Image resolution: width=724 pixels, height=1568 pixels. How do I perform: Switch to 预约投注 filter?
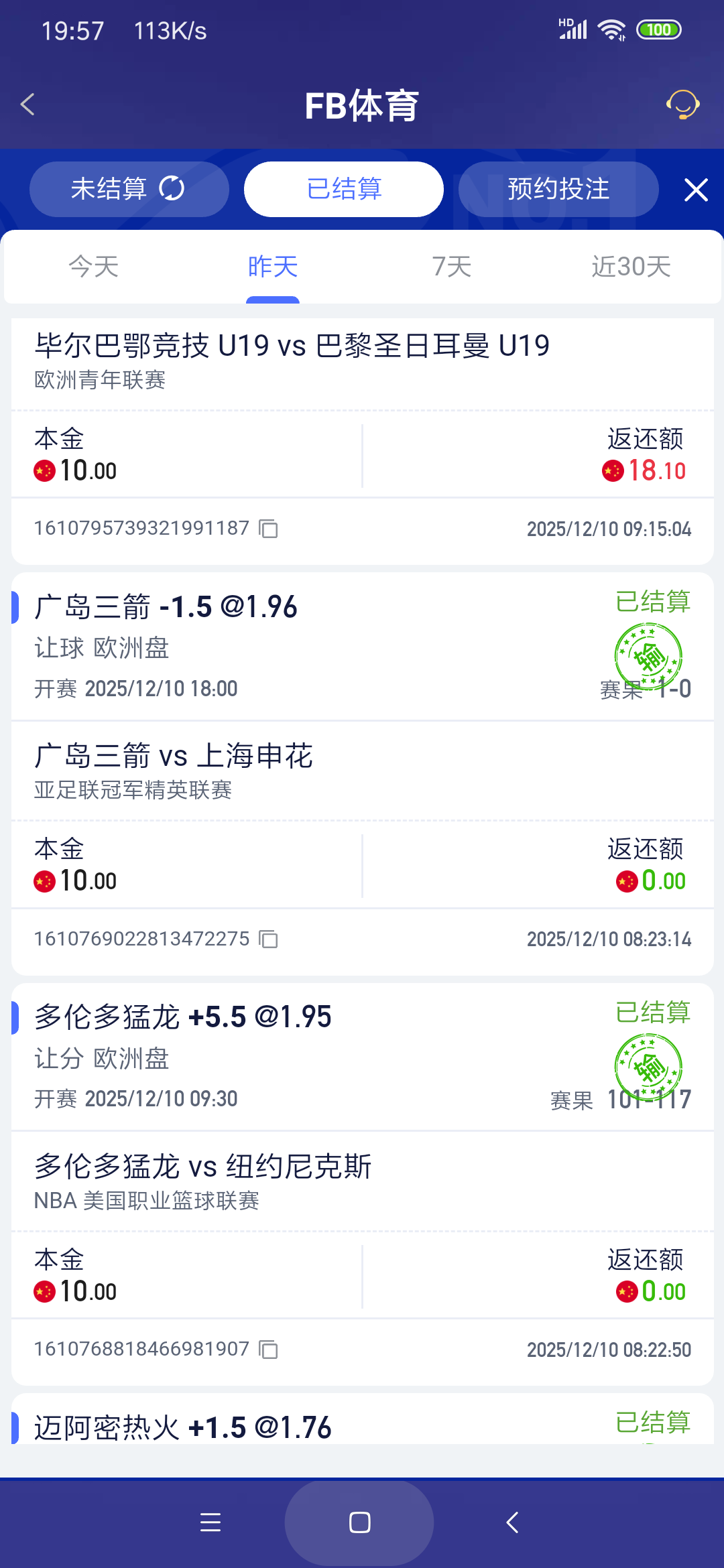(558, 189)
